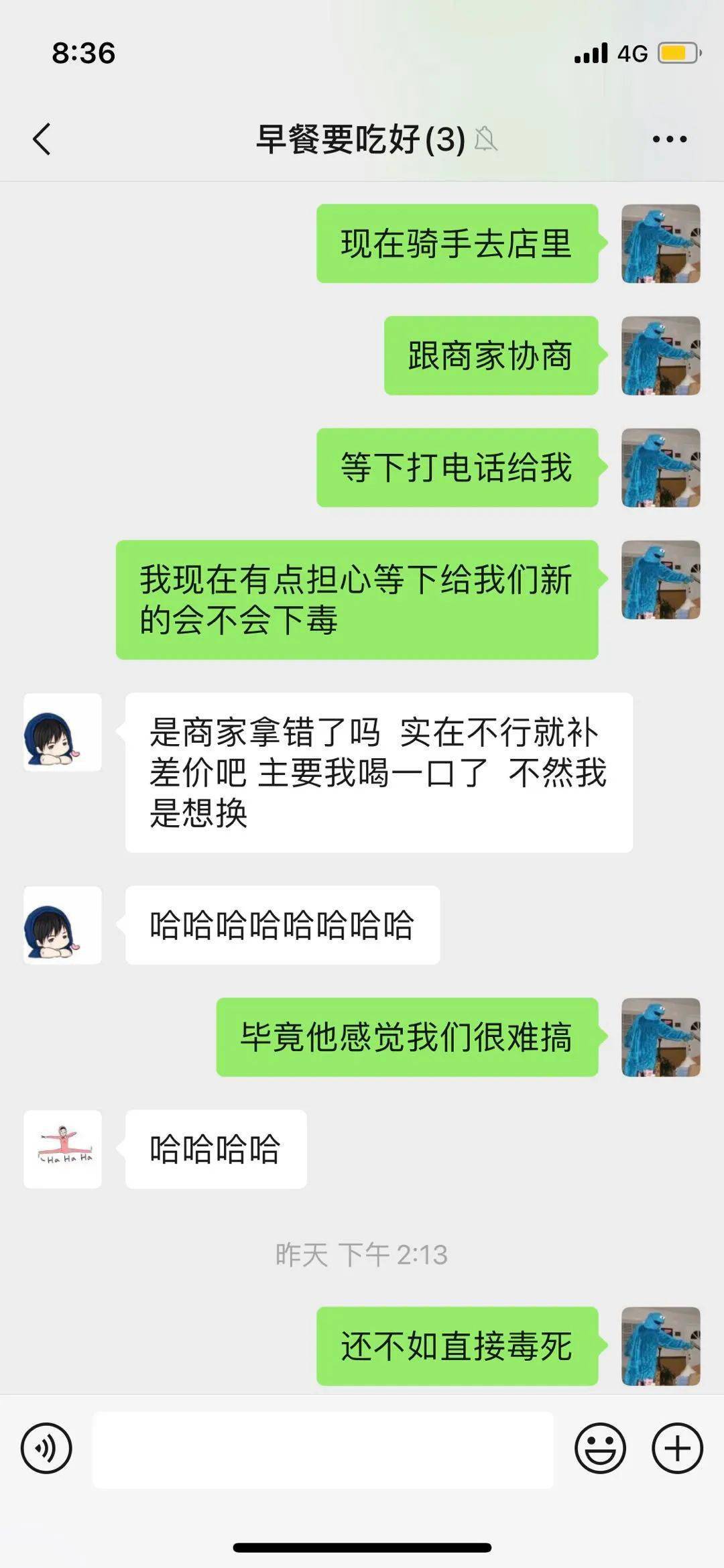
Task: Tap the message text field
Action: click(322, 1449)
